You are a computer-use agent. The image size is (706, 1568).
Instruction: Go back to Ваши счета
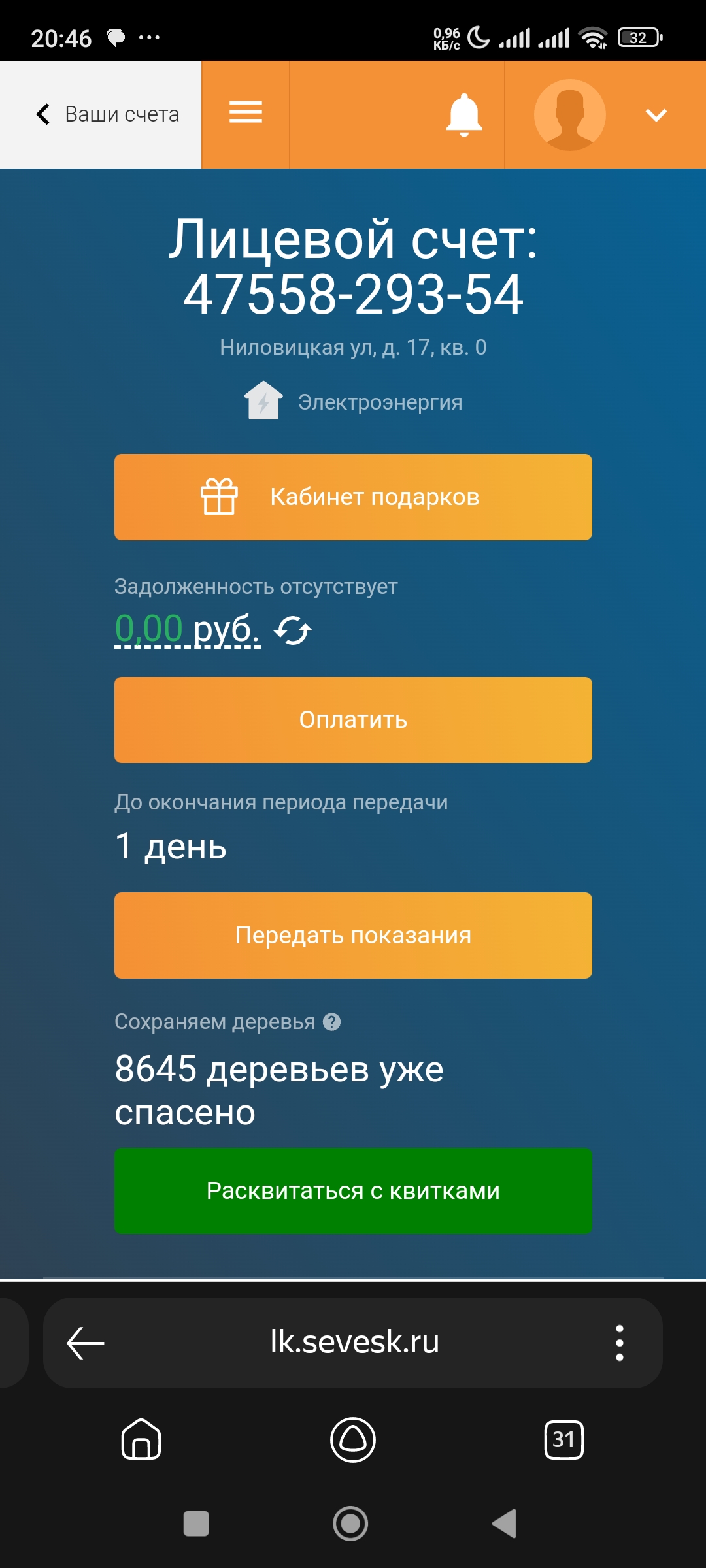pyautogui.click(x=107, y=114)
